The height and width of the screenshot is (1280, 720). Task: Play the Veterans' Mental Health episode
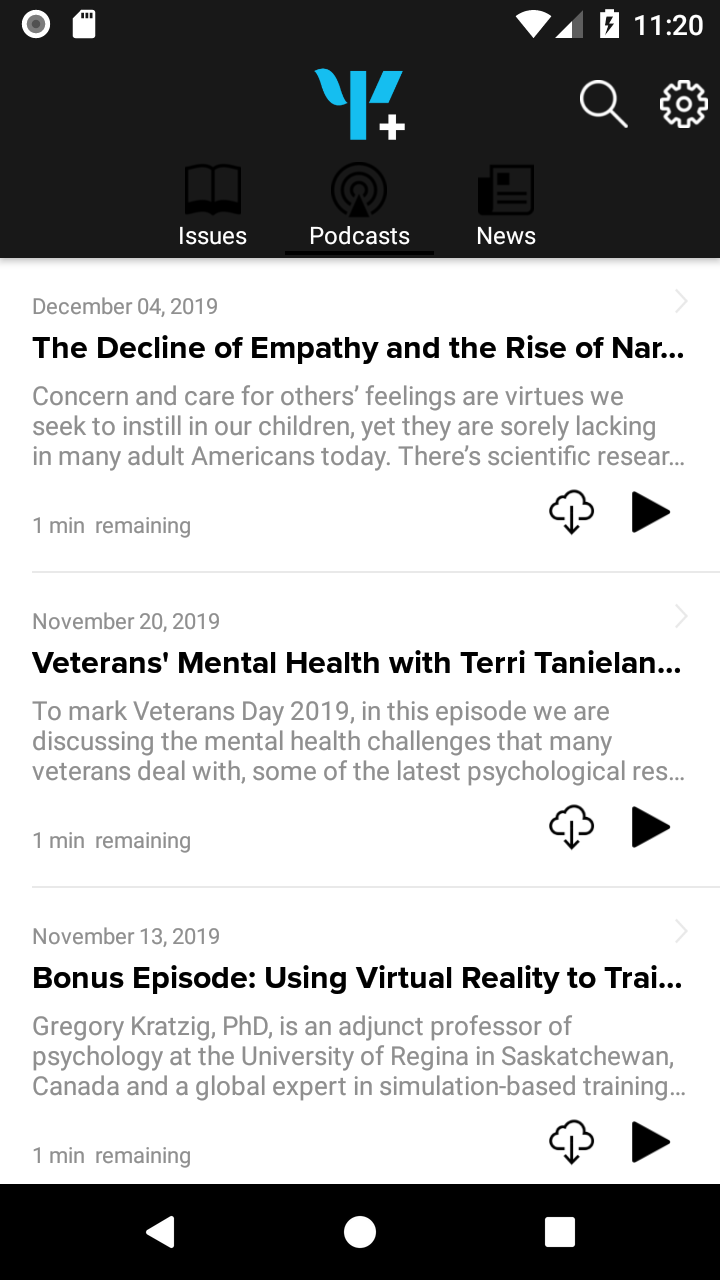click(650, 826)
